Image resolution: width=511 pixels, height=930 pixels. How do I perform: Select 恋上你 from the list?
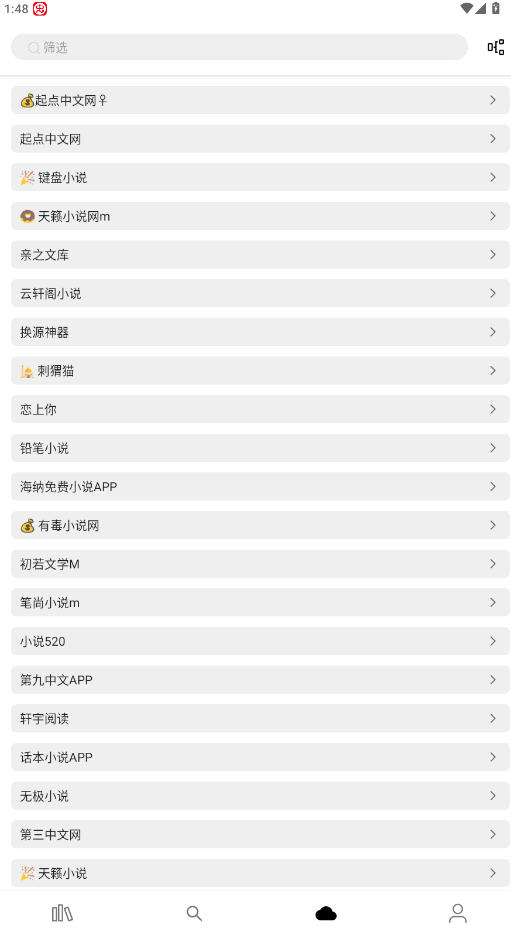(x=260, y=409)
